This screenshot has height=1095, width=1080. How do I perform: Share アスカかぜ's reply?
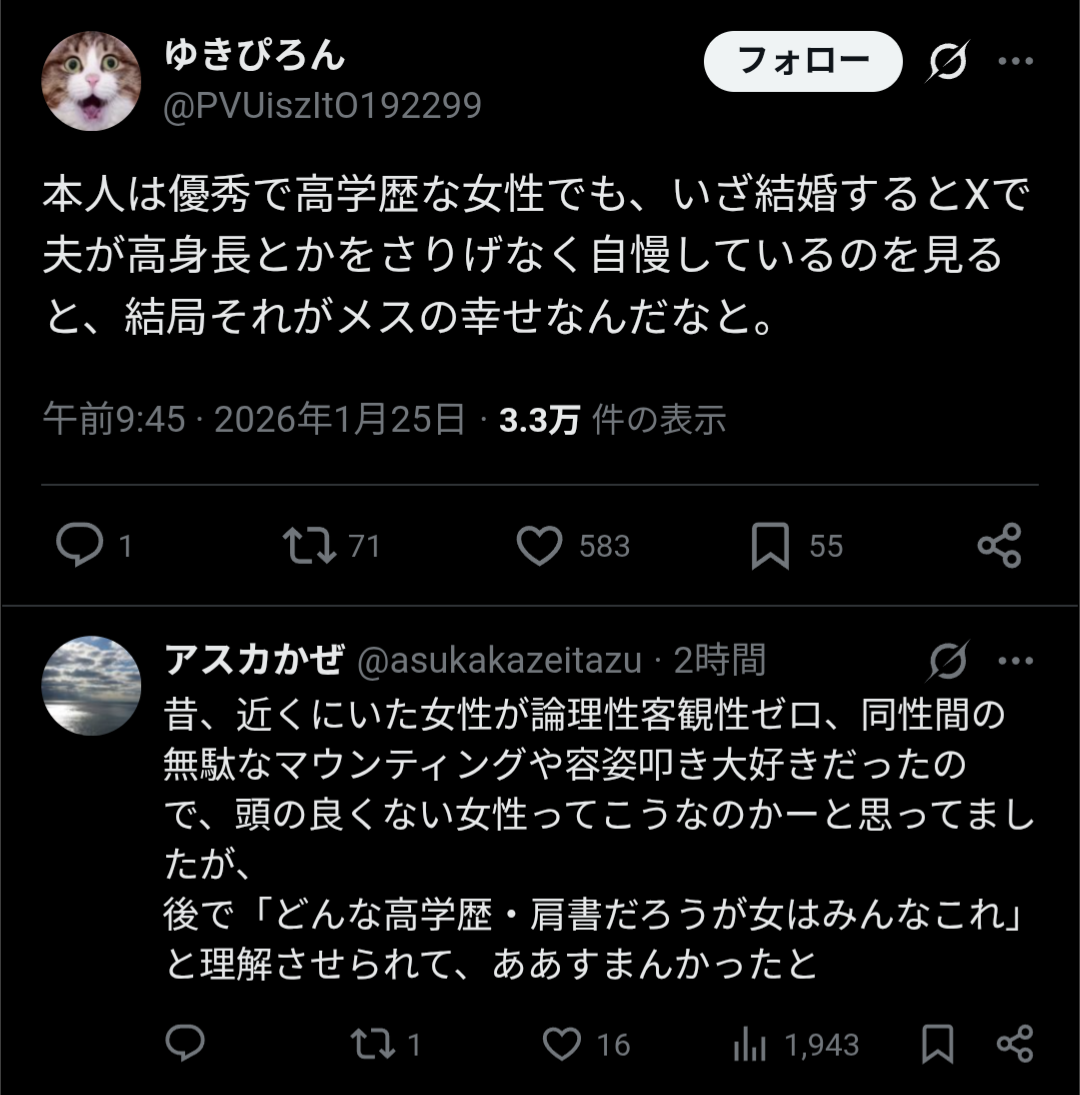pyautogui.click(x=1014, y=1044)
